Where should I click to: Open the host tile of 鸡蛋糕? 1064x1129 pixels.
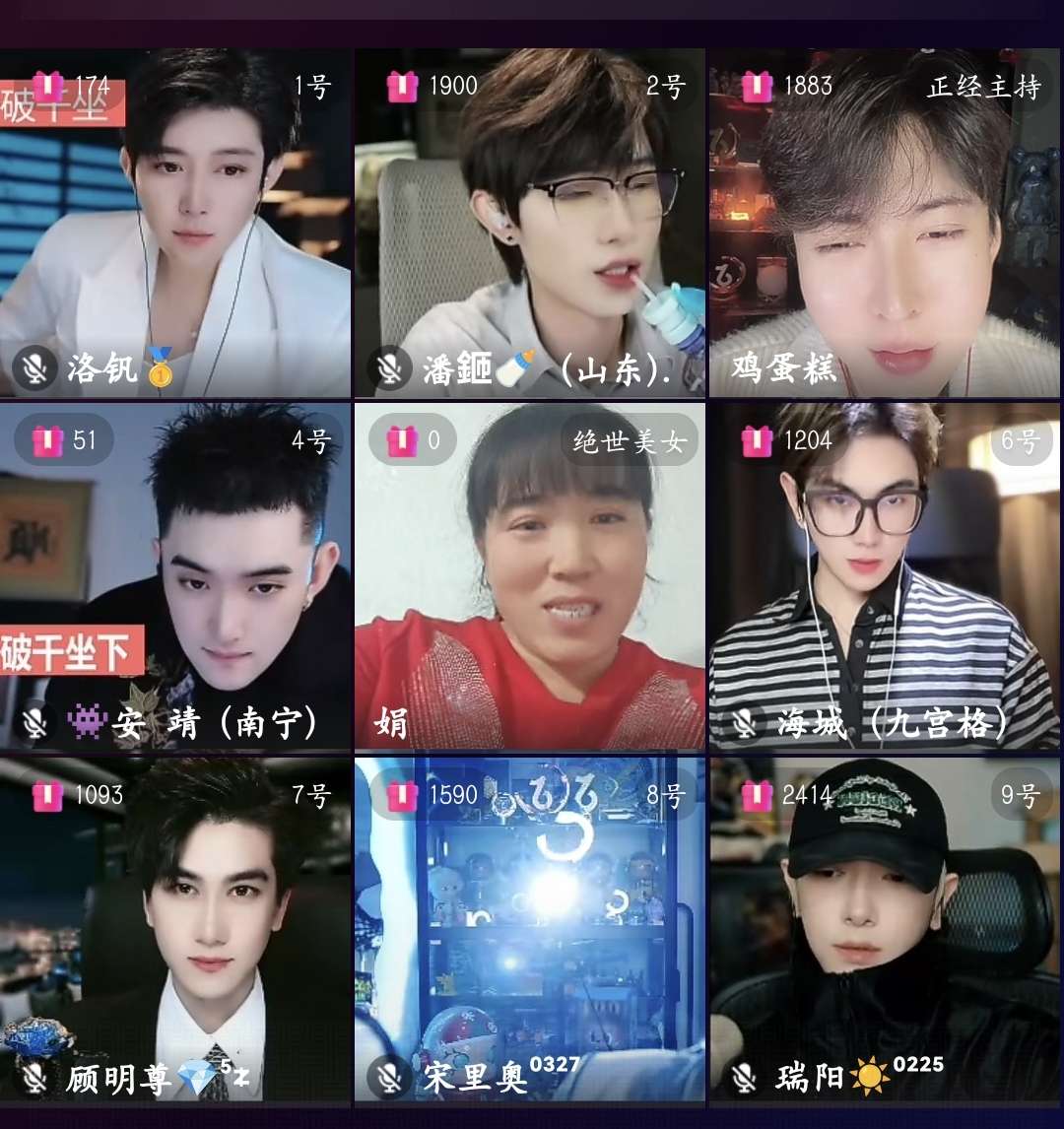(x=885, y=225)
